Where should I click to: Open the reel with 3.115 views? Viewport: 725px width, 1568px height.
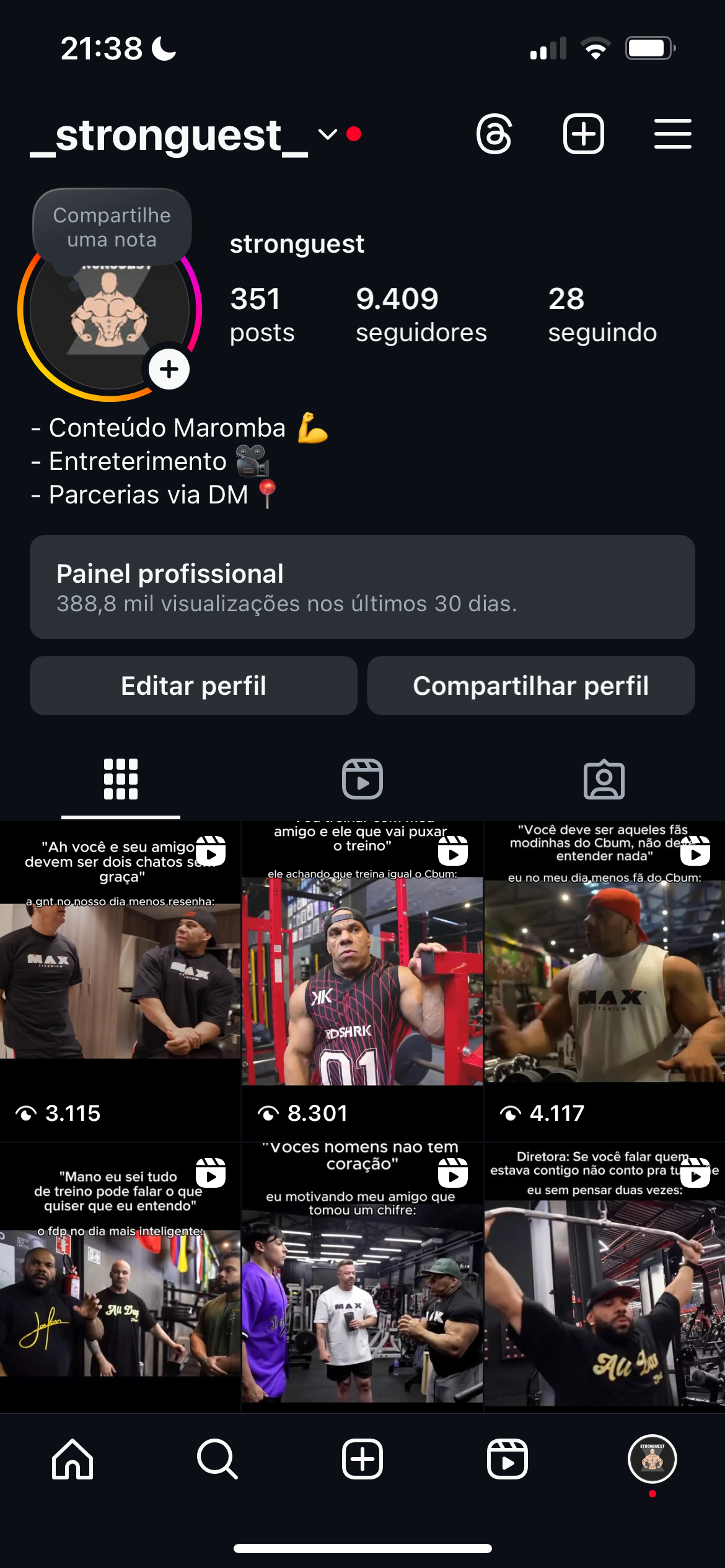120,982
